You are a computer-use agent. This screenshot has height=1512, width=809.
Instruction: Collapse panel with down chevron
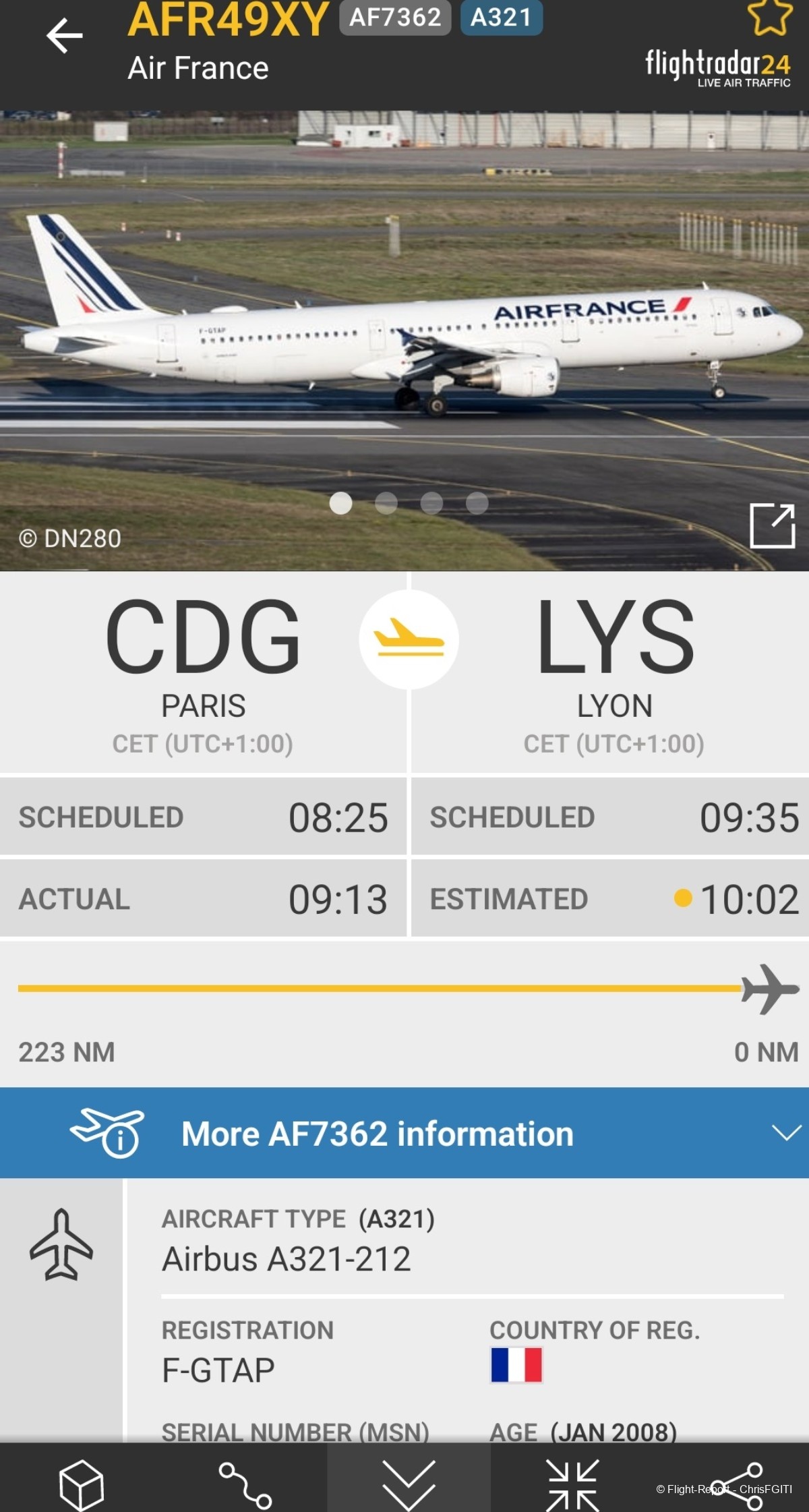[409, 1484]
